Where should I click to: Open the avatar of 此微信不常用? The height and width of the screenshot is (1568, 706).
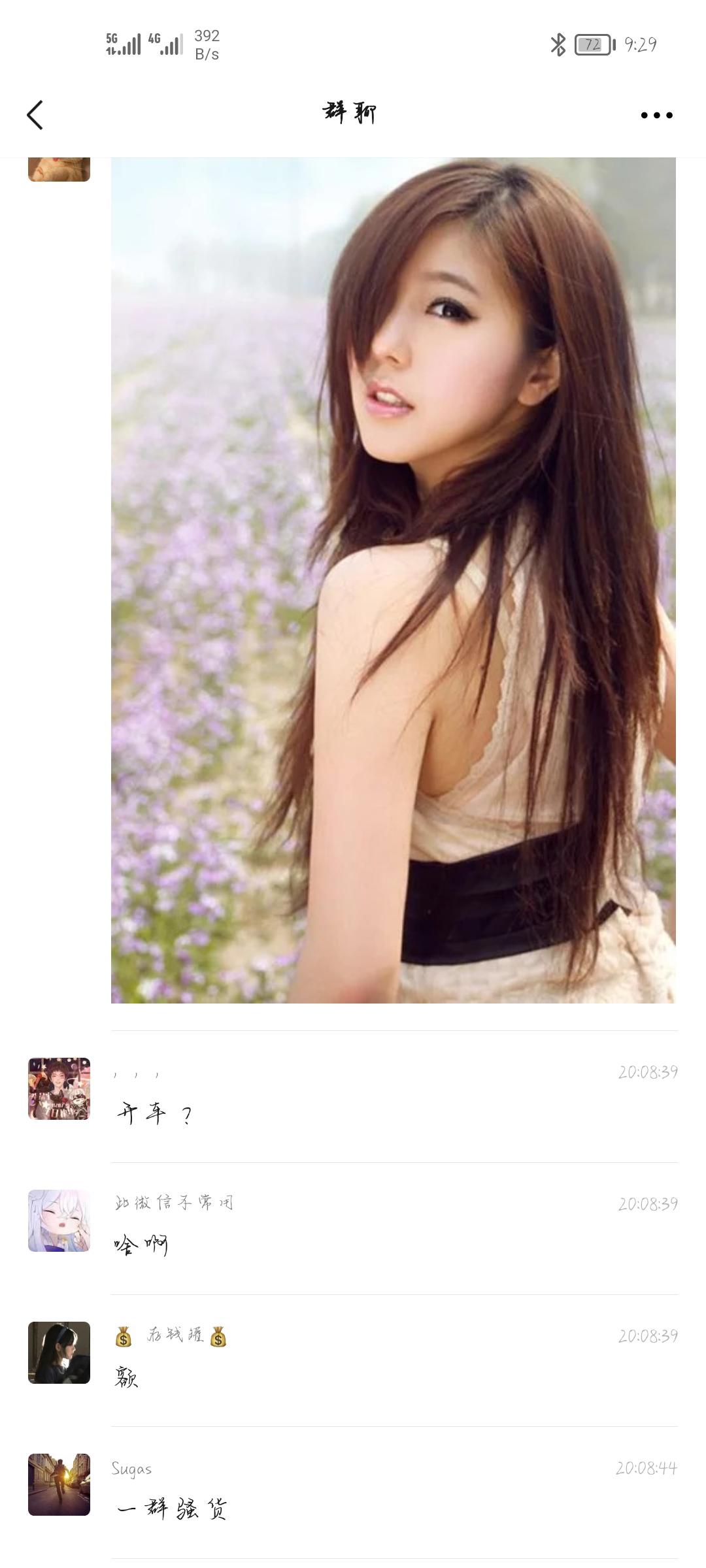click(x=59, y=1221)
